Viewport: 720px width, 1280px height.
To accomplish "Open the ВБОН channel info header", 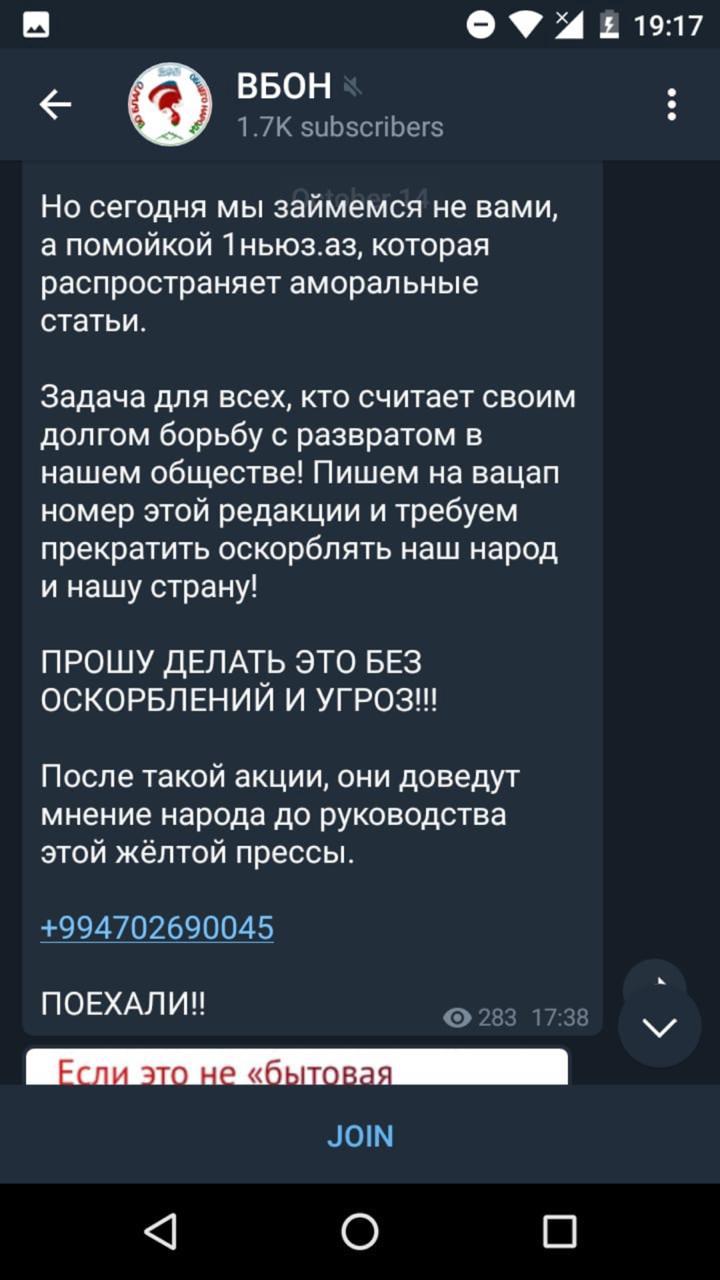I will point(338,104).
